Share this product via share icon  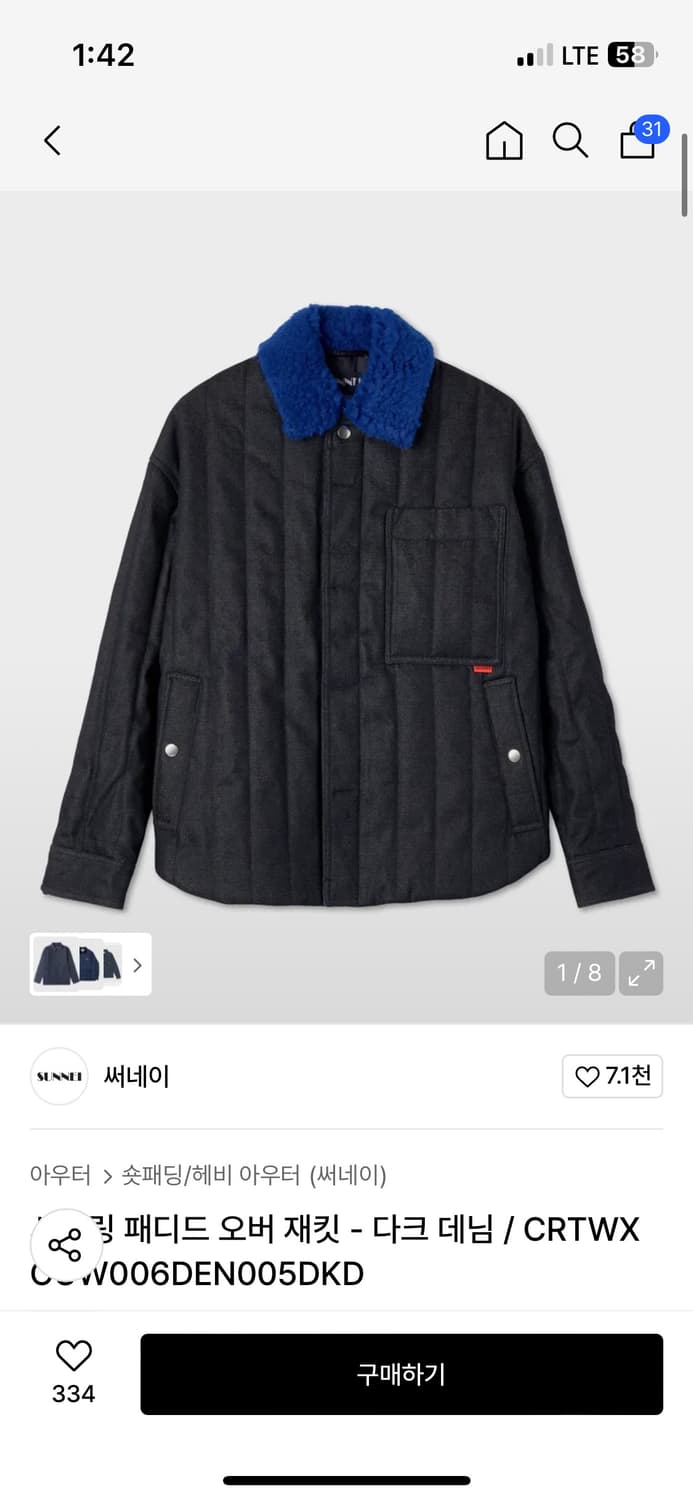(65, 1245)
